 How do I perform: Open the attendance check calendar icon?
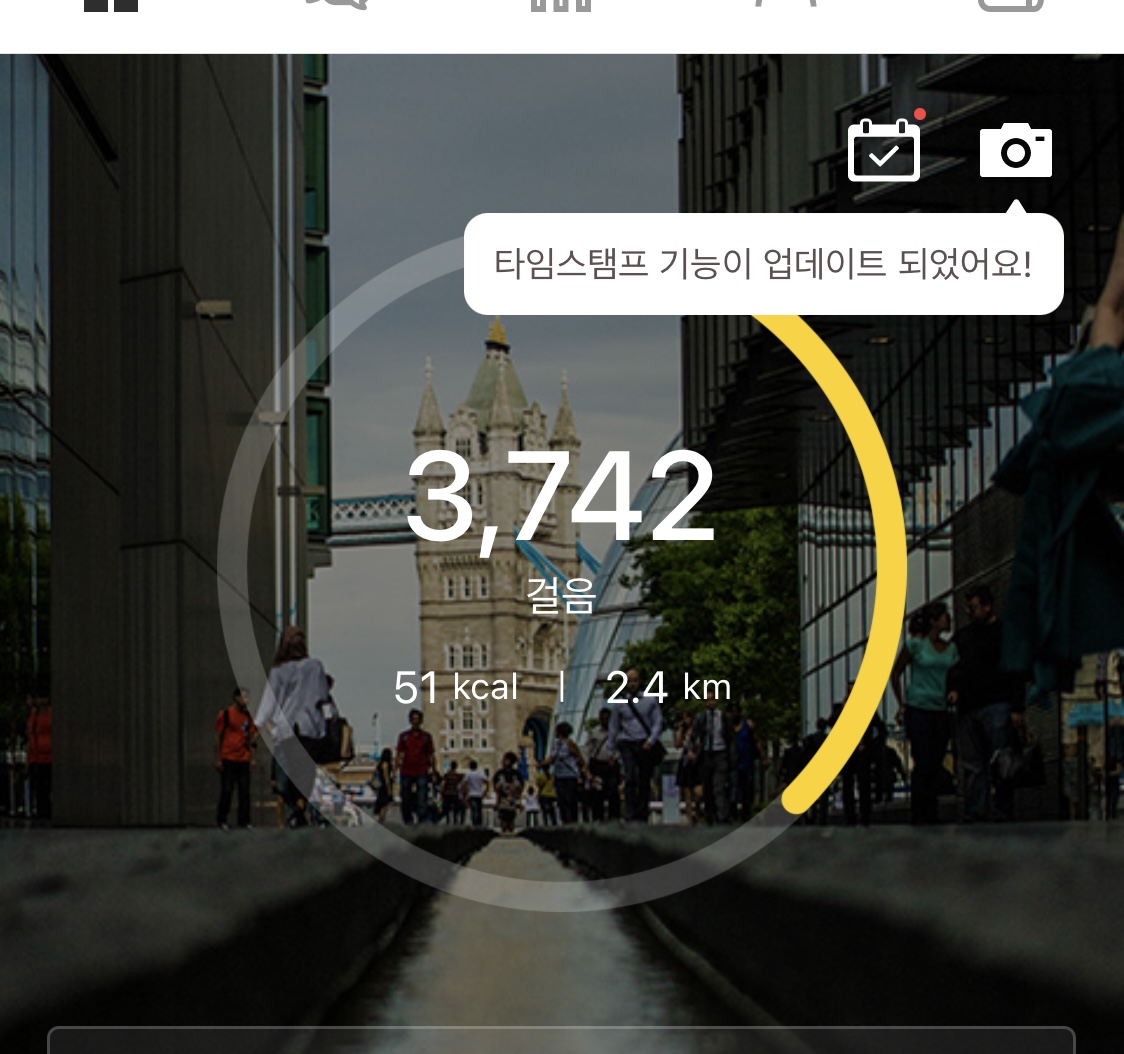884,151
